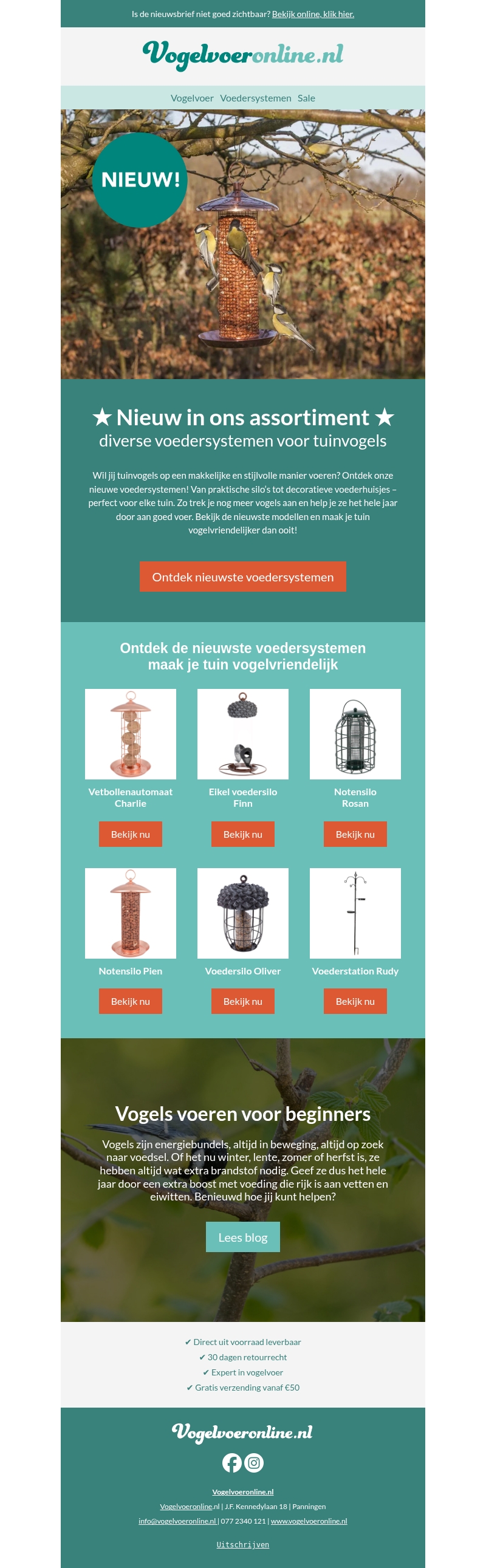Visit www.vogelvoeronline.nl link
486x1568 pixels.
point(309,1521)
